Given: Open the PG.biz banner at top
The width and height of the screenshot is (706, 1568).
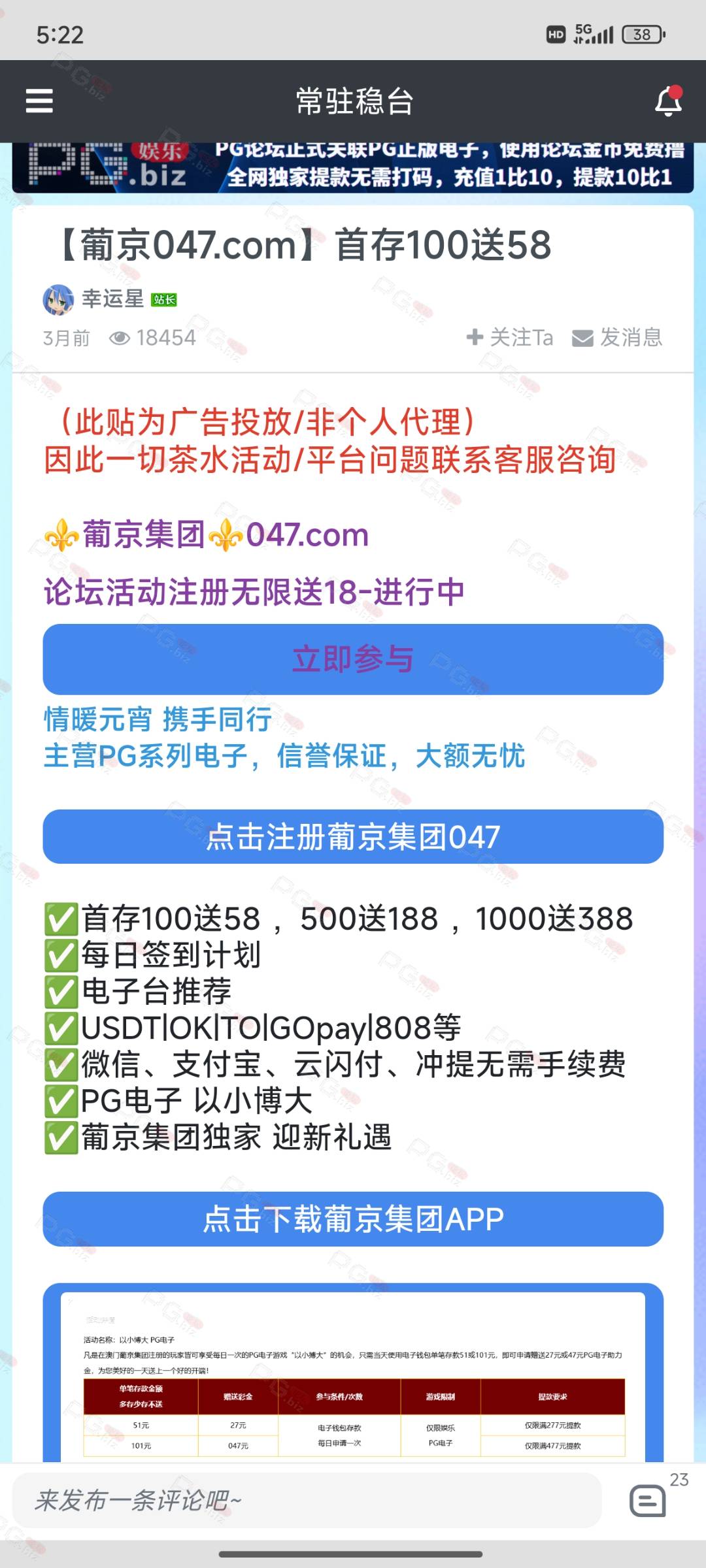Looking at the screenshot, I should point(353,168).
